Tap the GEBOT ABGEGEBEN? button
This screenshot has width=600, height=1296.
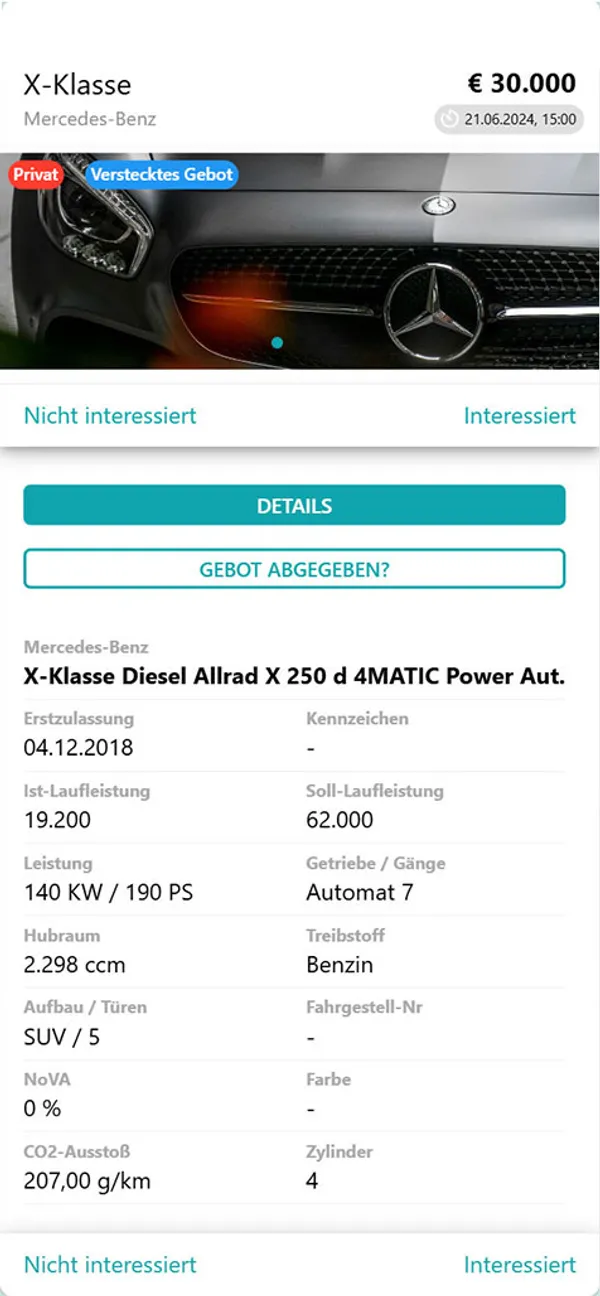[x=294, y=570]
